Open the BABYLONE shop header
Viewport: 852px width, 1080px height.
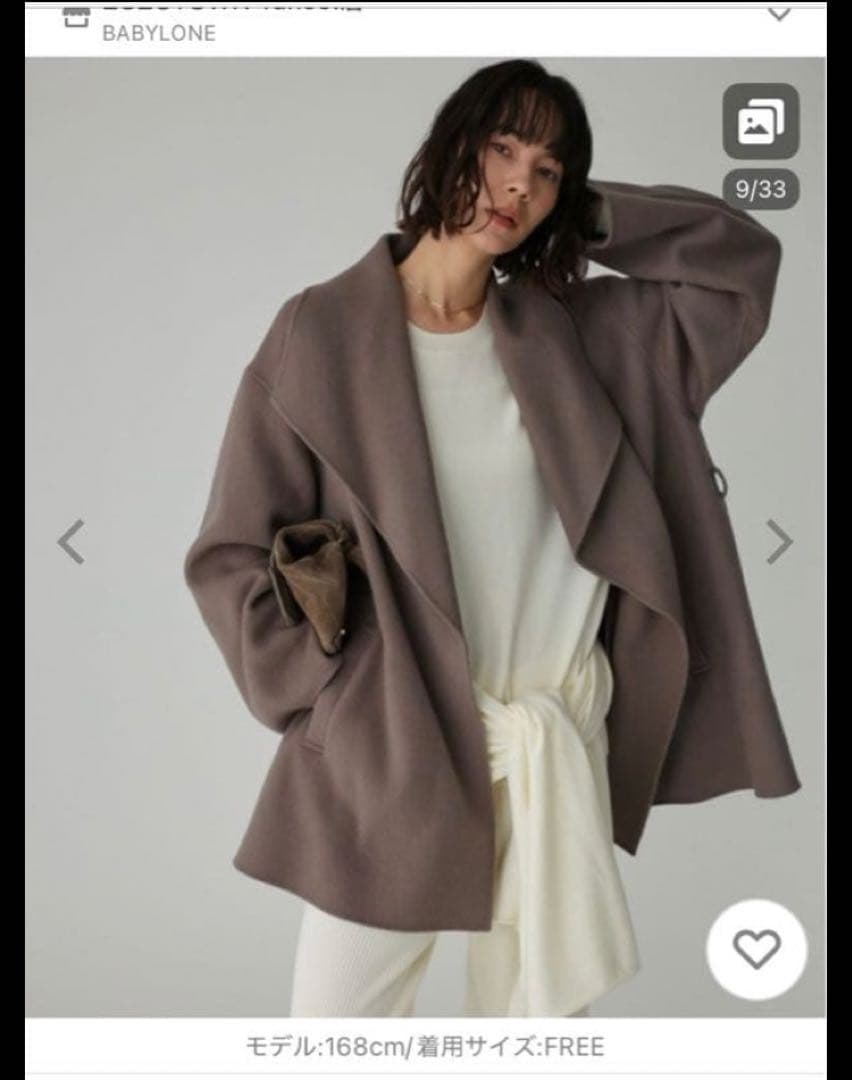pyautogui.click(x=160, y=32)
